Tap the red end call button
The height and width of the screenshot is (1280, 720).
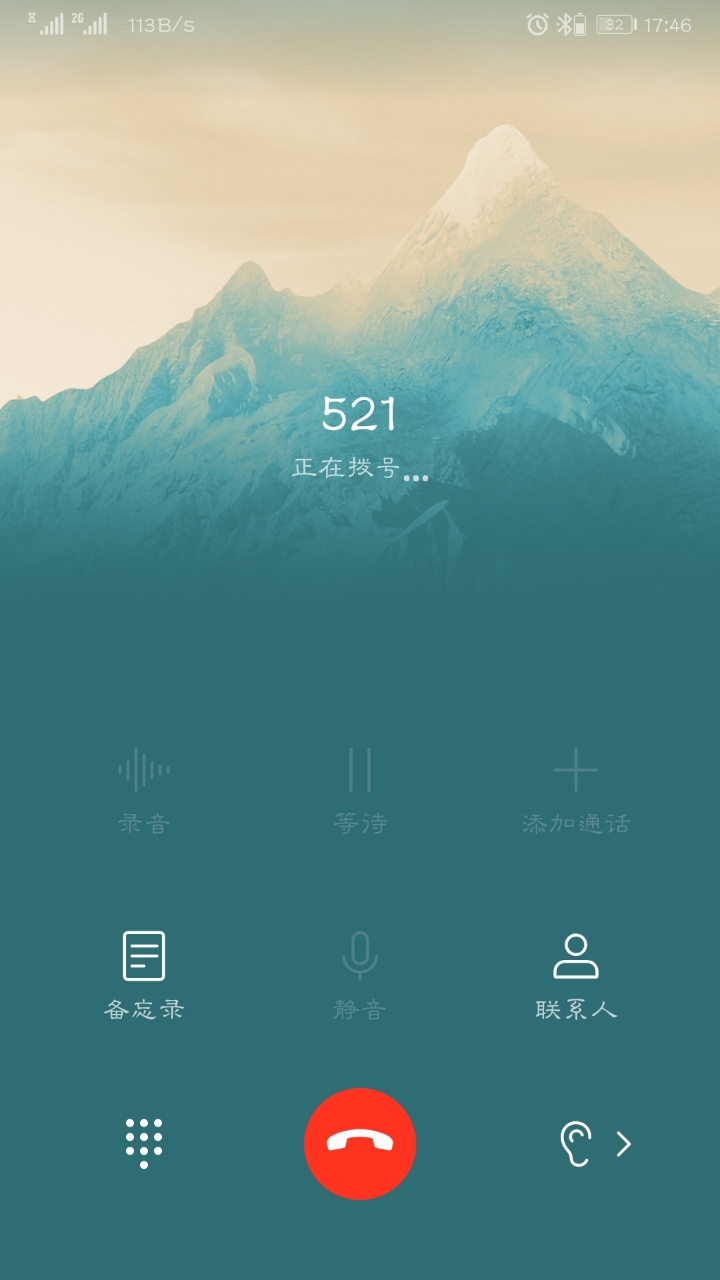click(x=360, y=1143)
